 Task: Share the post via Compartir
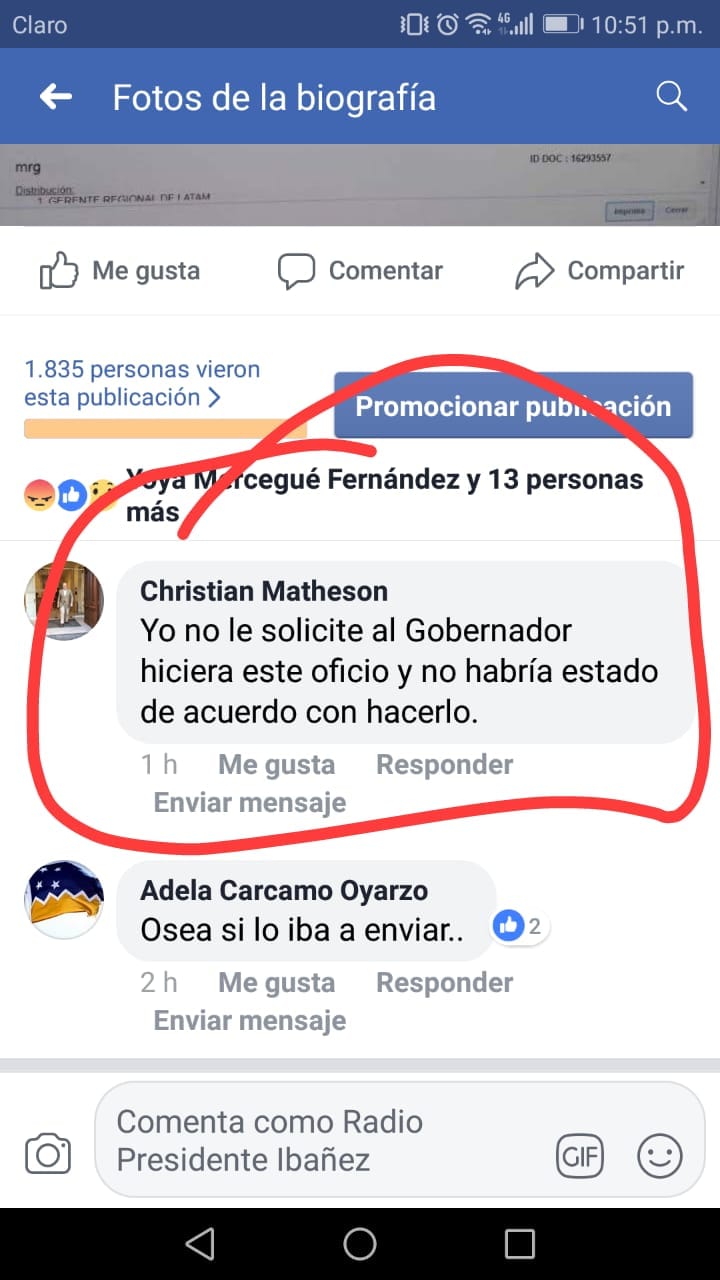pos(600,271)
